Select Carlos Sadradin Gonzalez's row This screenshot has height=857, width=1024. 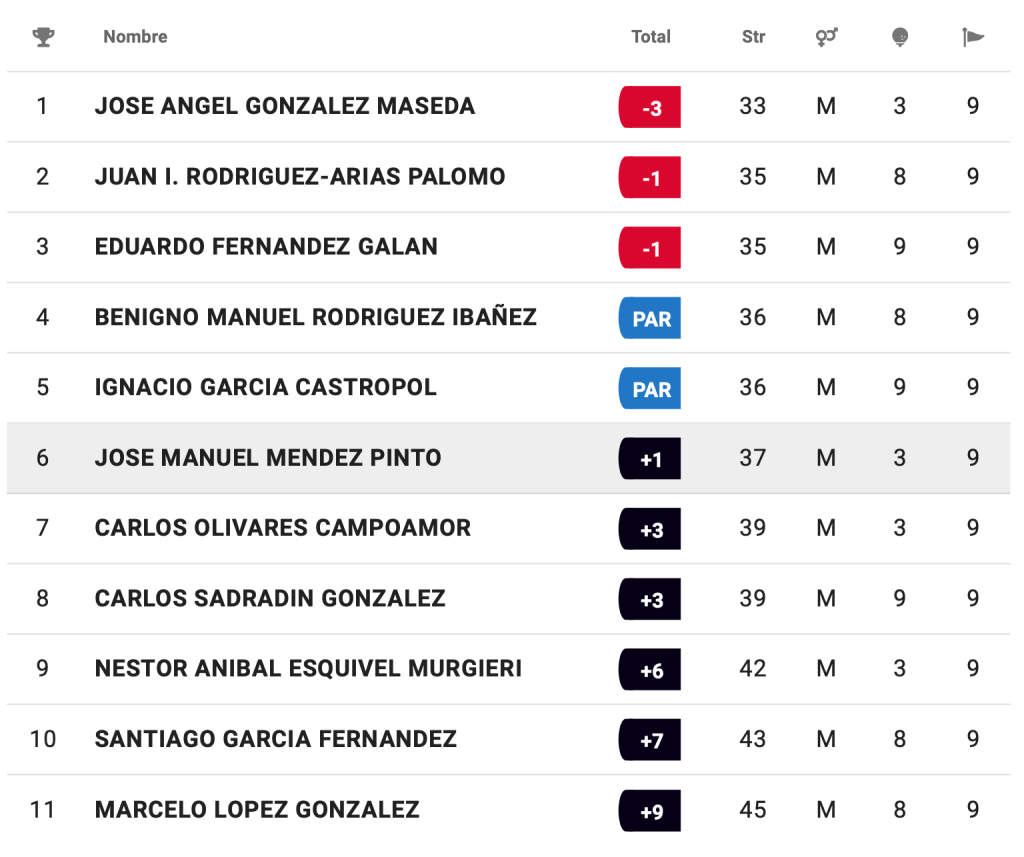270,598
